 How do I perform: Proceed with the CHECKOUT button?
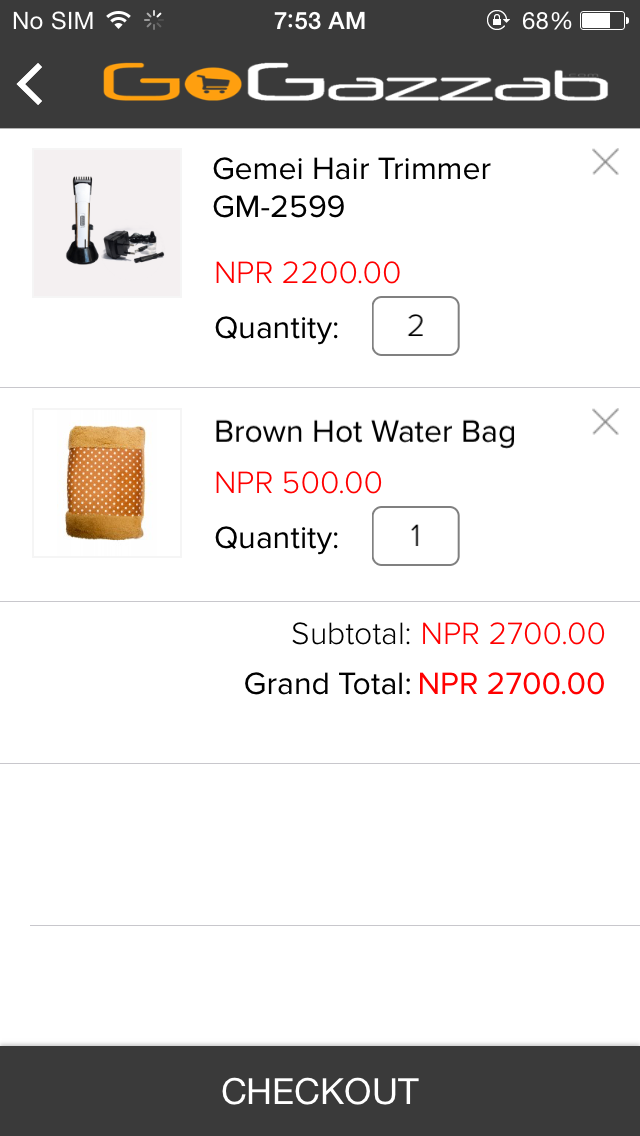(320, 1091)
